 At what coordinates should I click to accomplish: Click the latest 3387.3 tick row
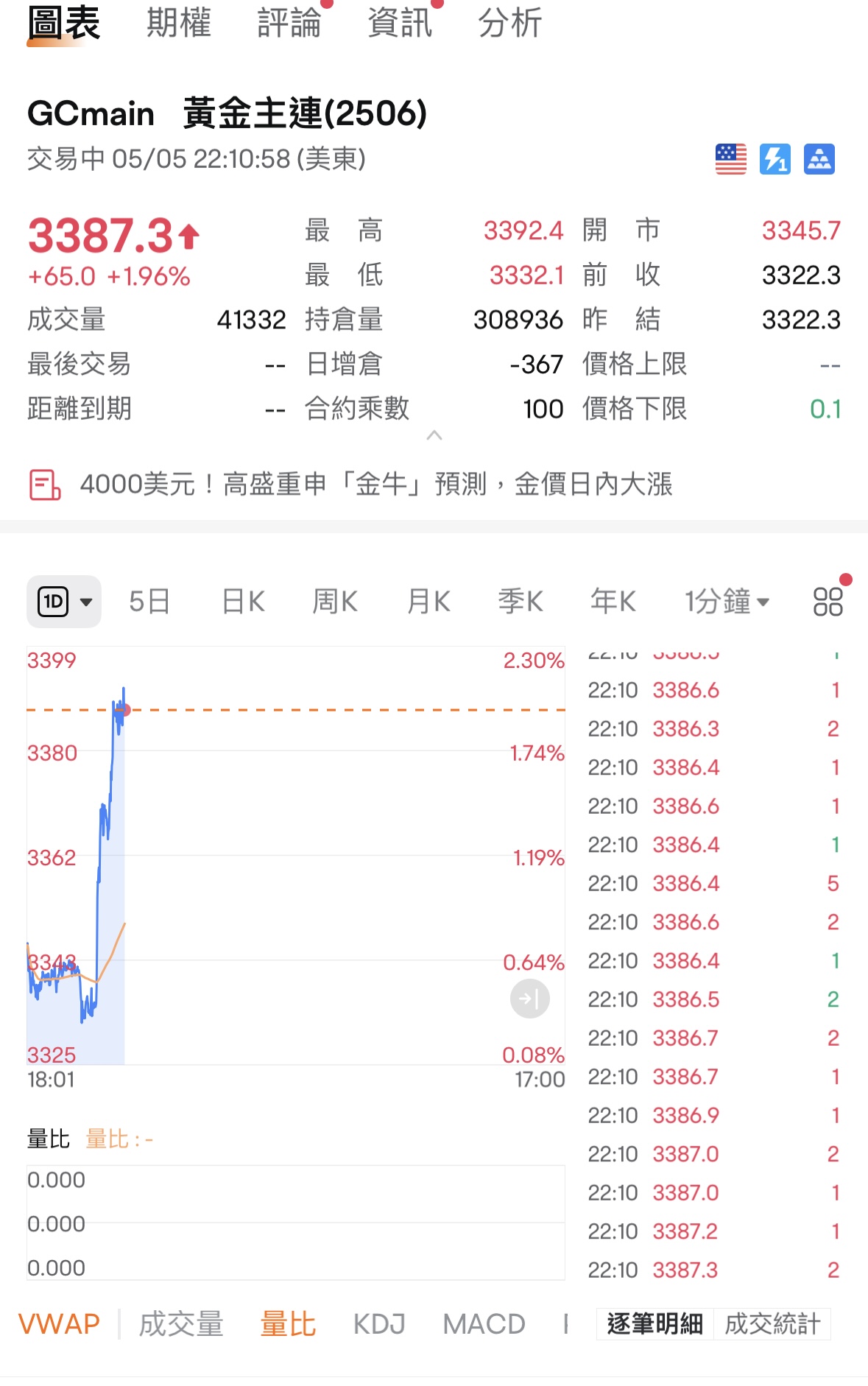click(710, 1270)
